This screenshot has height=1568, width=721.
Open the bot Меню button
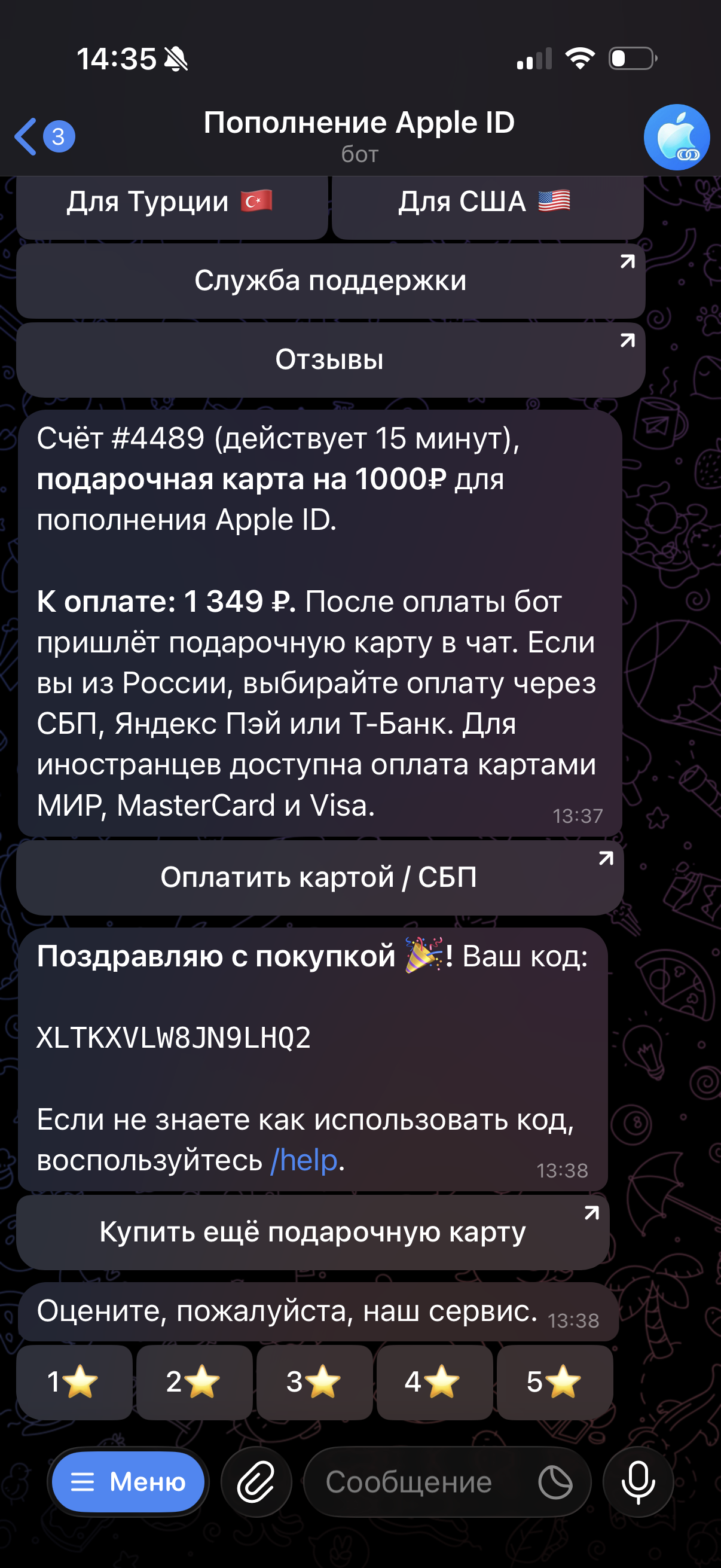129,1482
